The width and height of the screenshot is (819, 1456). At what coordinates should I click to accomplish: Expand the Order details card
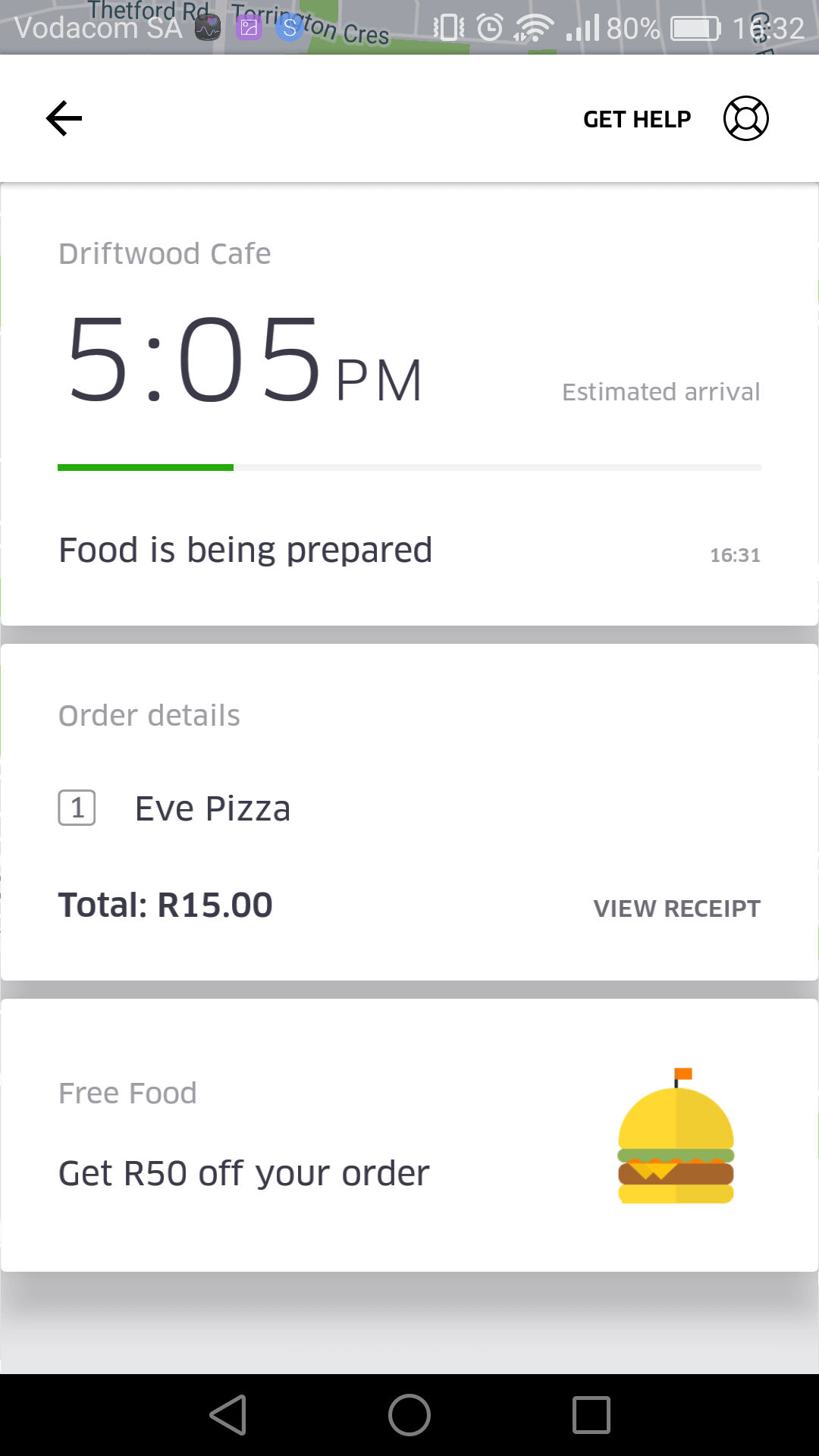[149, 714]
